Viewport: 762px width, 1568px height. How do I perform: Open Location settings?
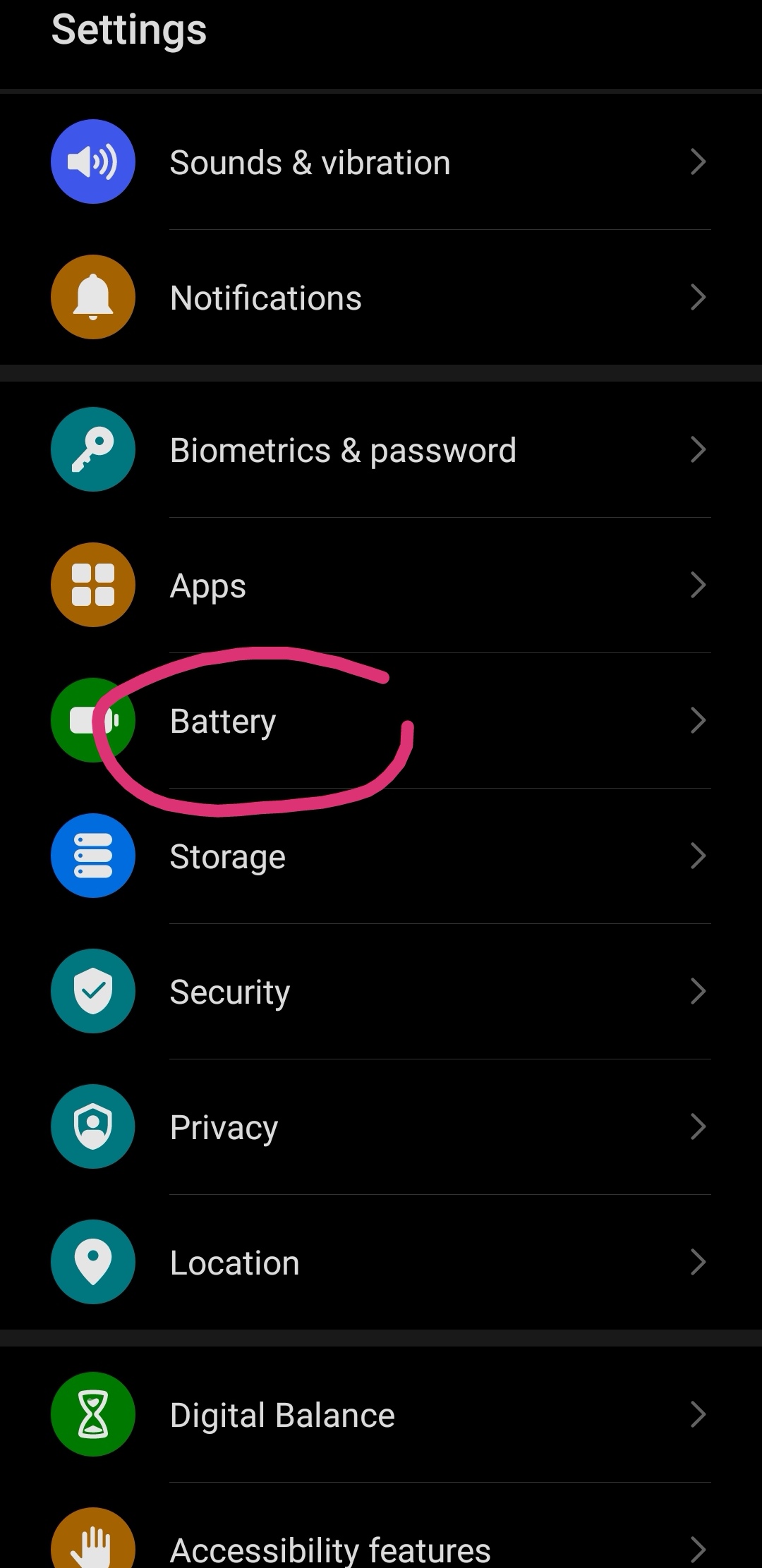(381, 1263)
